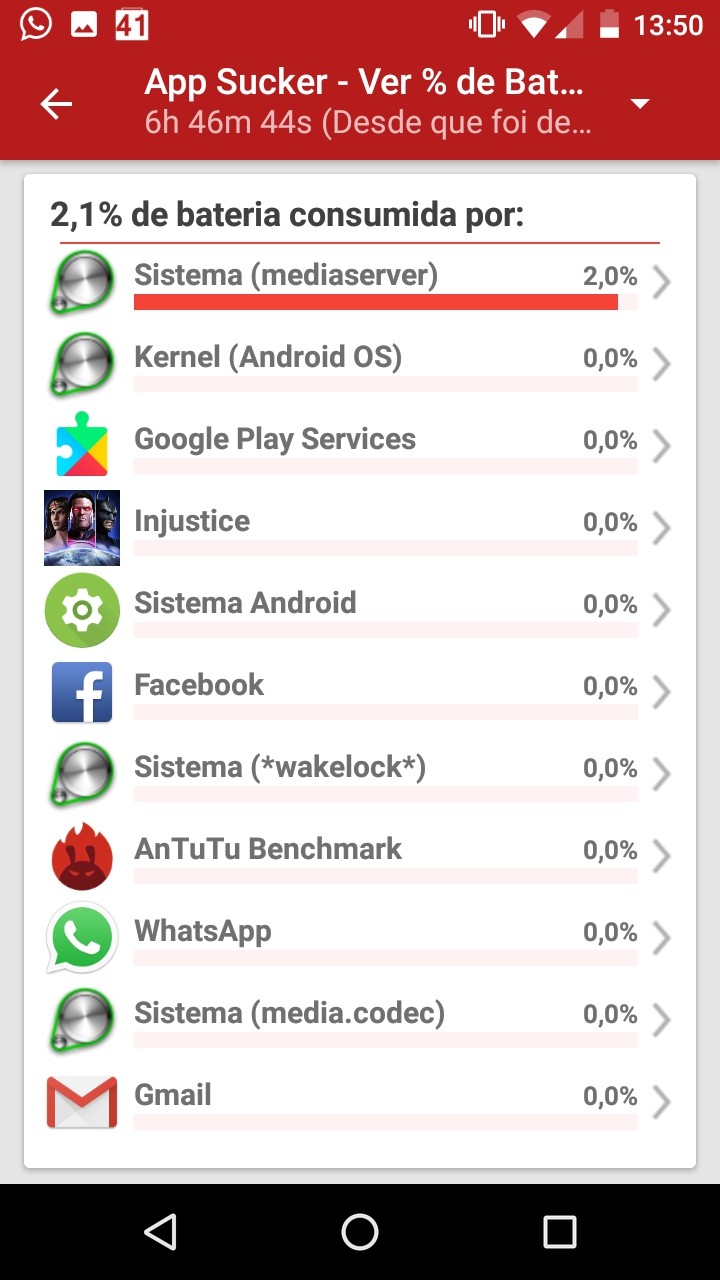Screen dimensions: 720x1280
Task: Open Sistema (media.codec) details
Action: [x=360, y=1022]
